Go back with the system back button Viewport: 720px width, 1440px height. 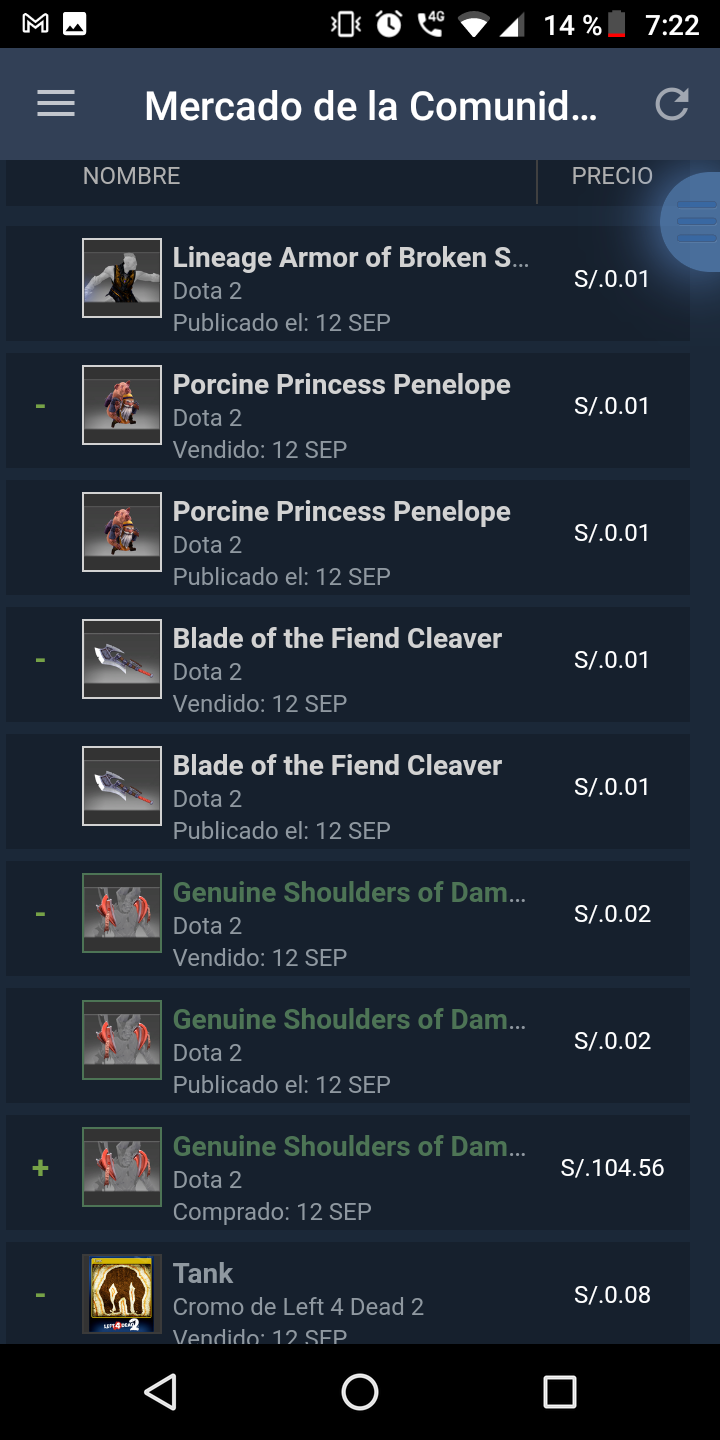(x=160, y=1391)
